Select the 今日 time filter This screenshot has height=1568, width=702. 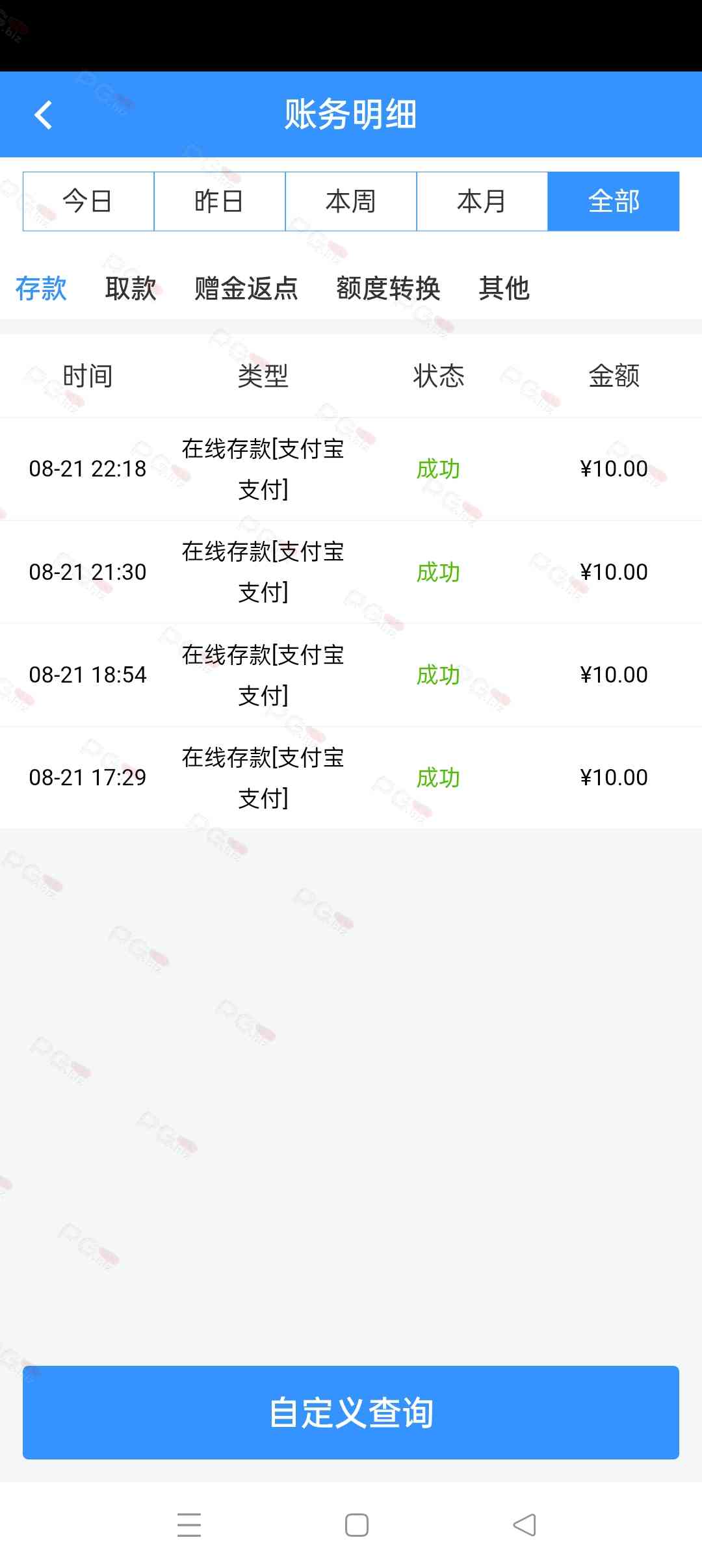[x=88, y=202]
